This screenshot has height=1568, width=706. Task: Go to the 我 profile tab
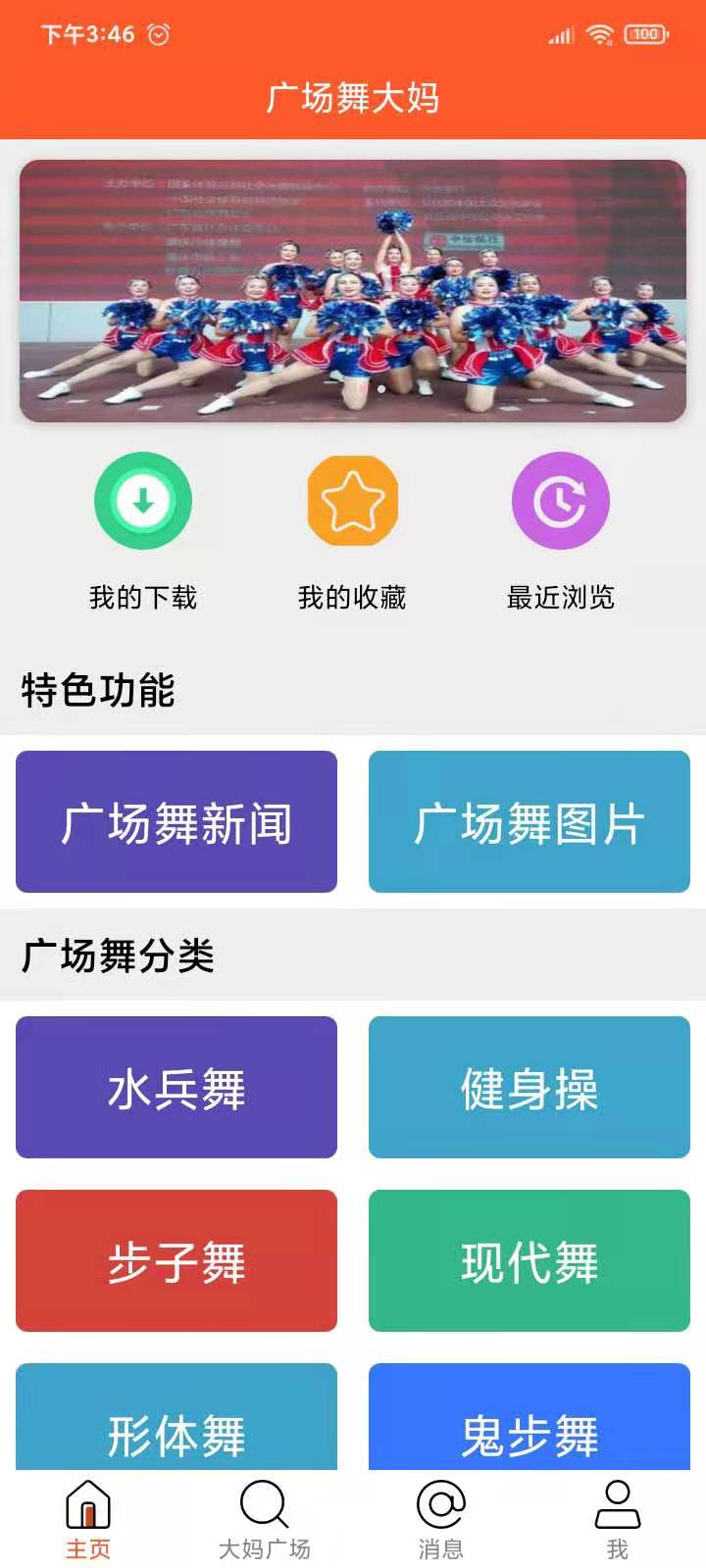point(618,1519)
